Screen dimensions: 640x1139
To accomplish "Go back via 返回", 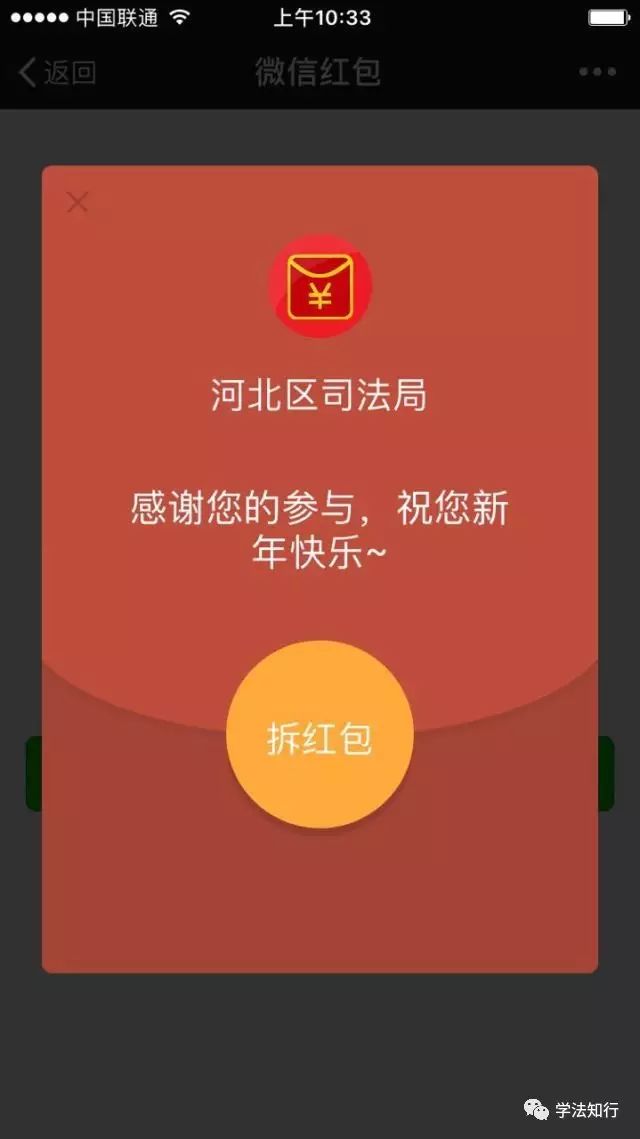I will coord(58,72).
